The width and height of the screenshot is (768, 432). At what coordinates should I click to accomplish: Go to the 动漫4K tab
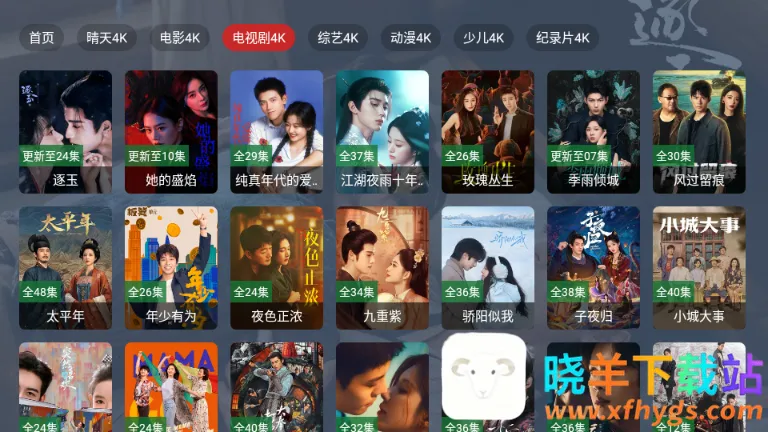(410, 38)
